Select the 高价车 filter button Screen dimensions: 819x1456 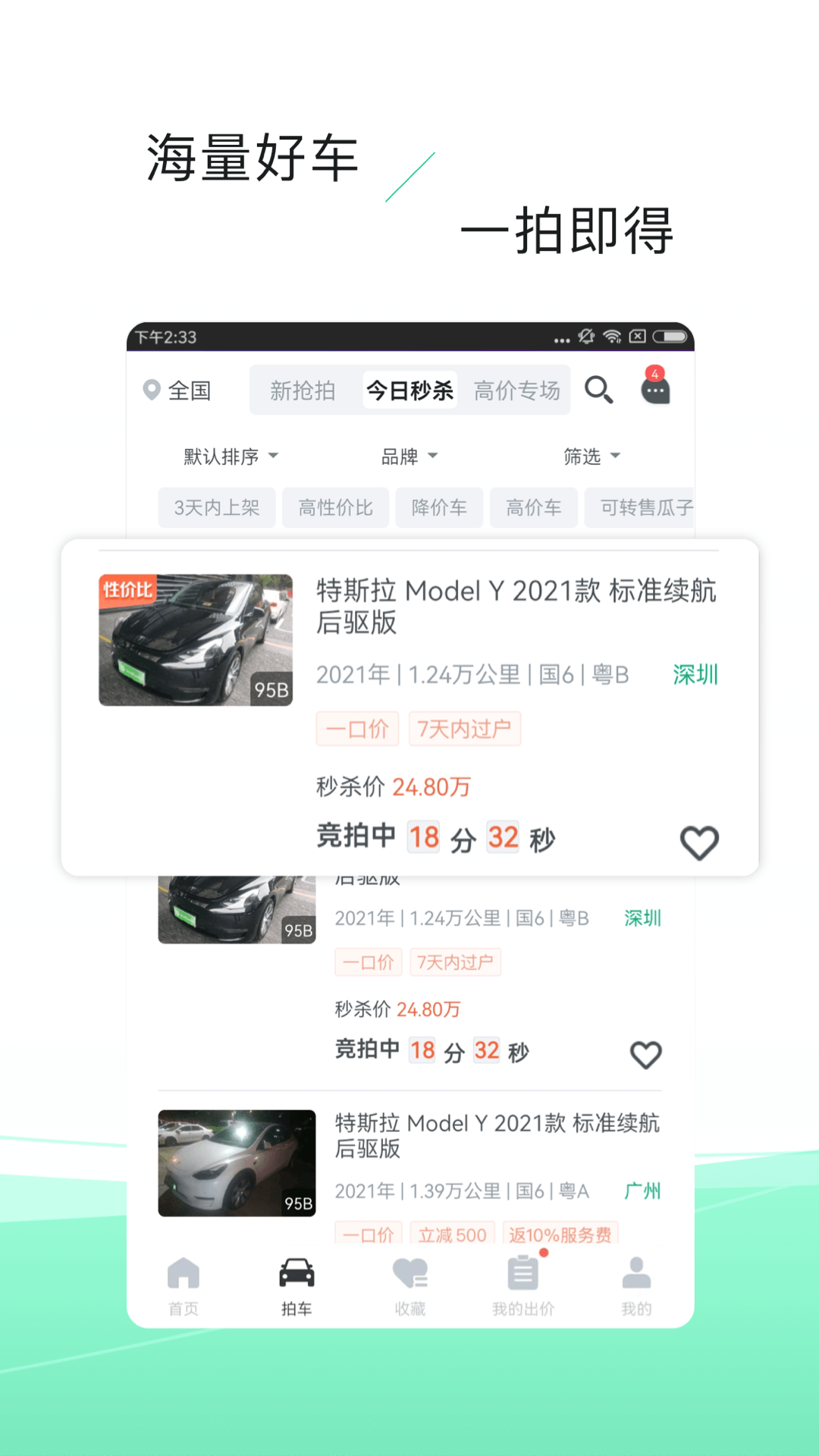533,507
